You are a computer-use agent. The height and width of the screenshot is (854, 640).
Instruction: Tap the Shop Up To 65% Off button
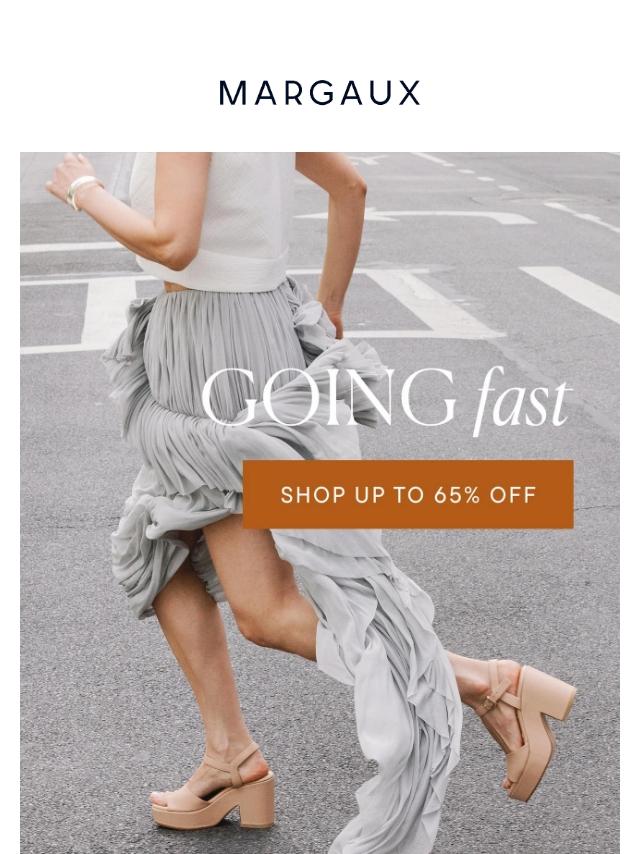(408, 494)
